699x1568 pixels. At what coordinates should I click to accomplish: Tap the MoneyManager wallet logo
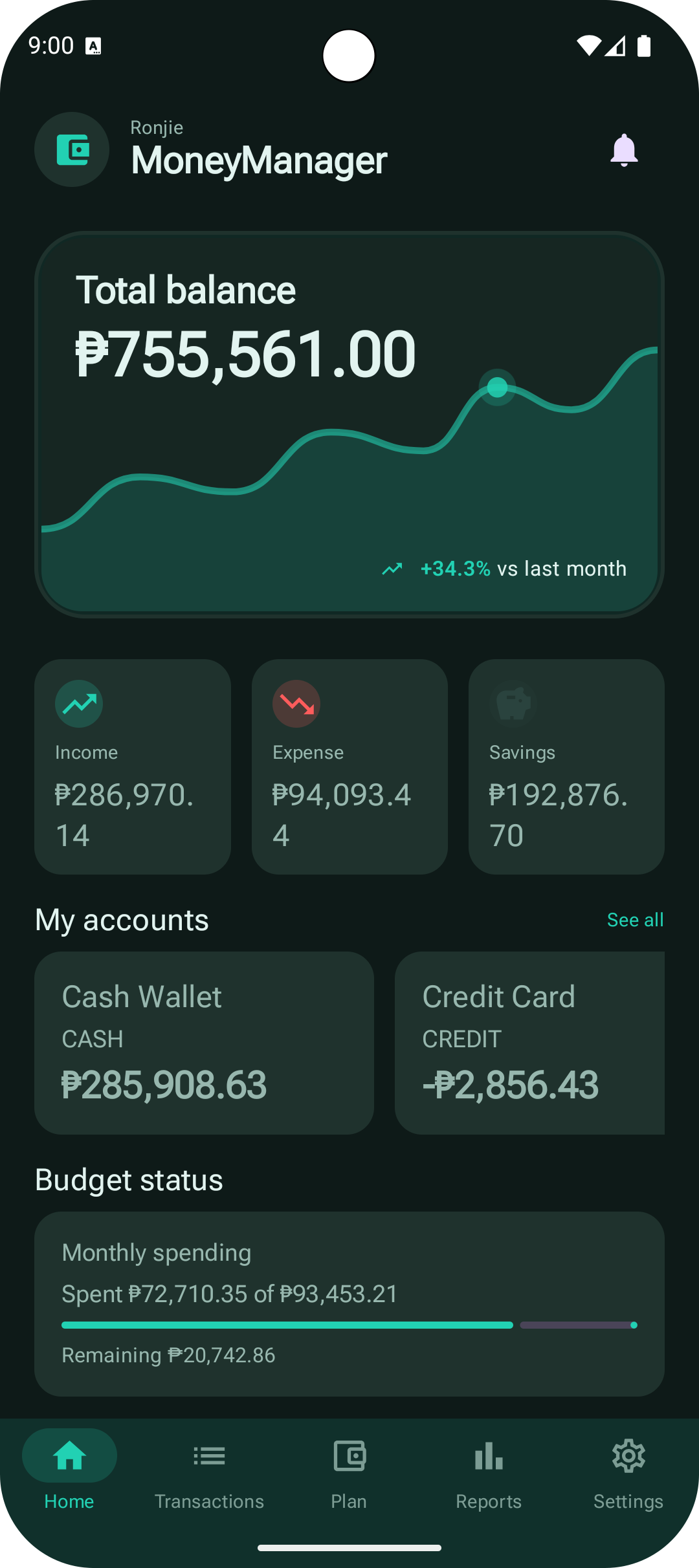pos(71,149)
